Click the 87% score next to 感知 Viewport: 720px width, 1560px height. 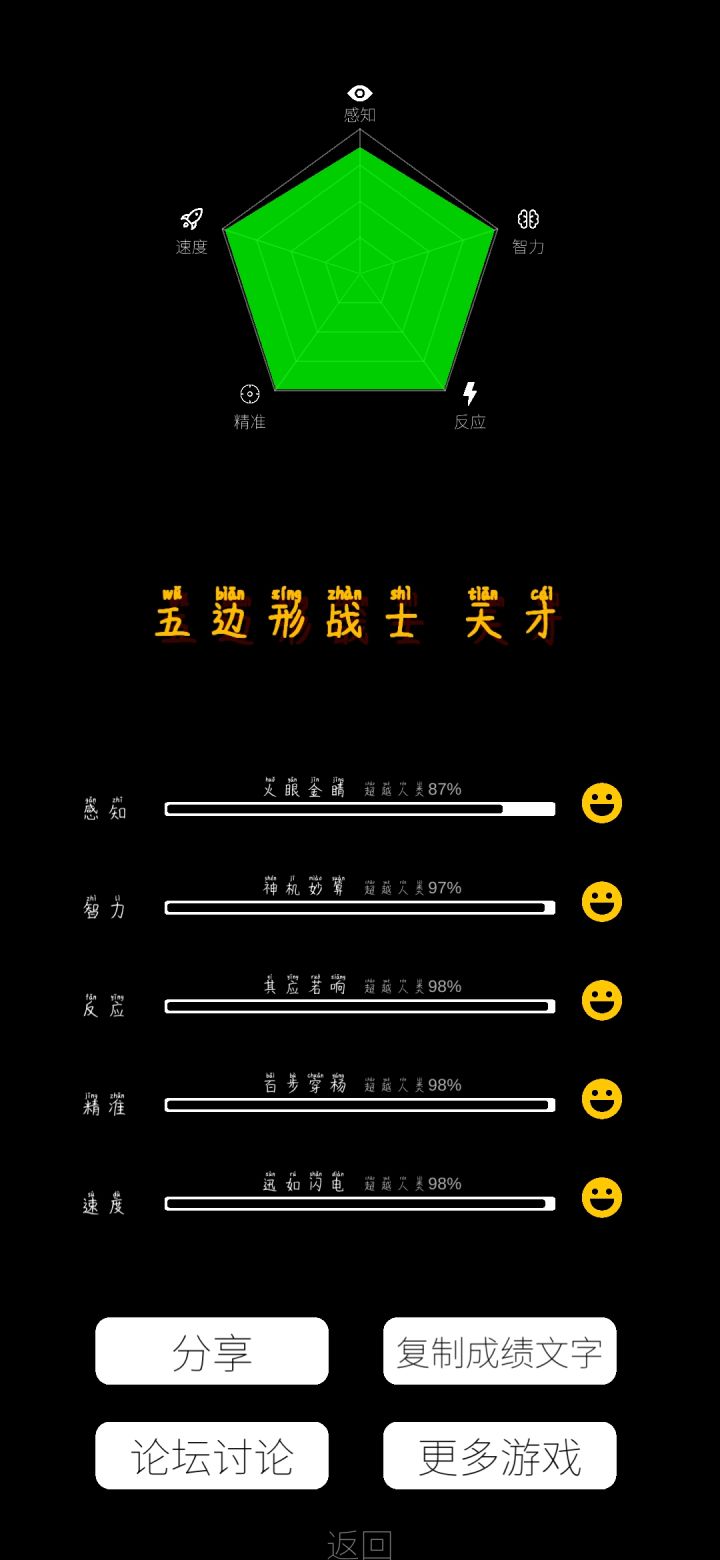(x=443, y=789)
